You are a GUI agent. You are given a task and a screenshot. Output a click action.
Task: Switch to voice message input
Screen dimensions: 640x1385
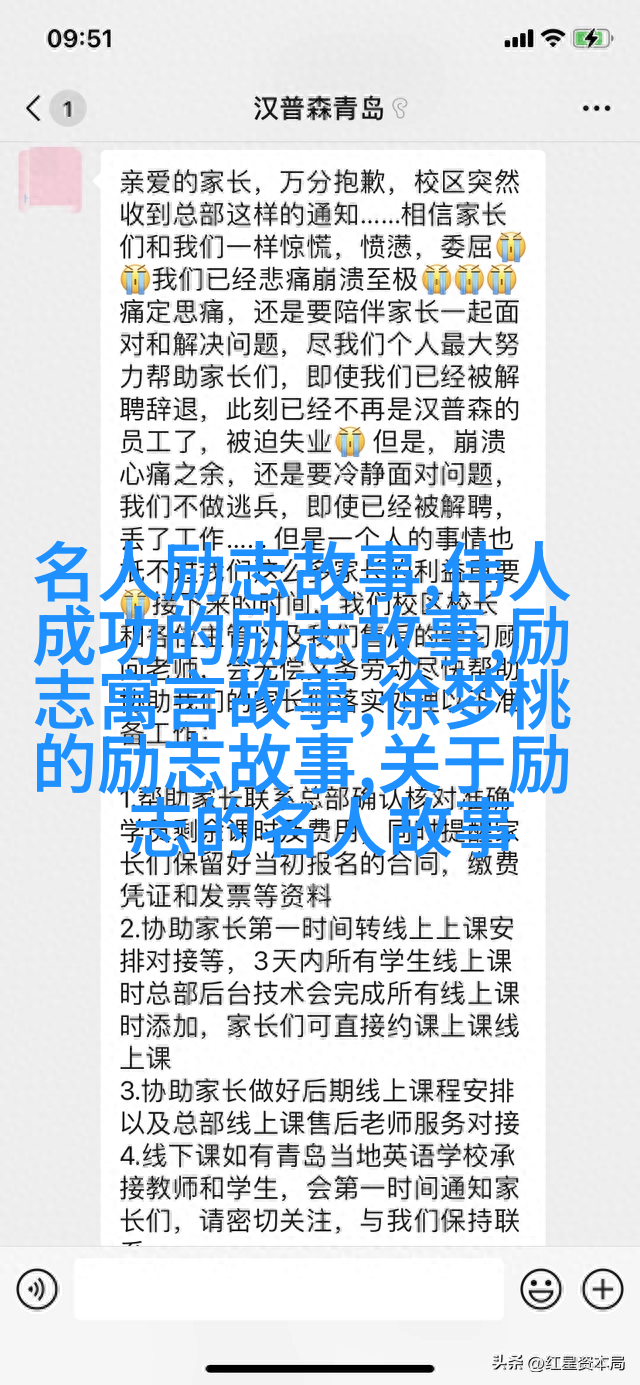click(x=37, y=1289)
